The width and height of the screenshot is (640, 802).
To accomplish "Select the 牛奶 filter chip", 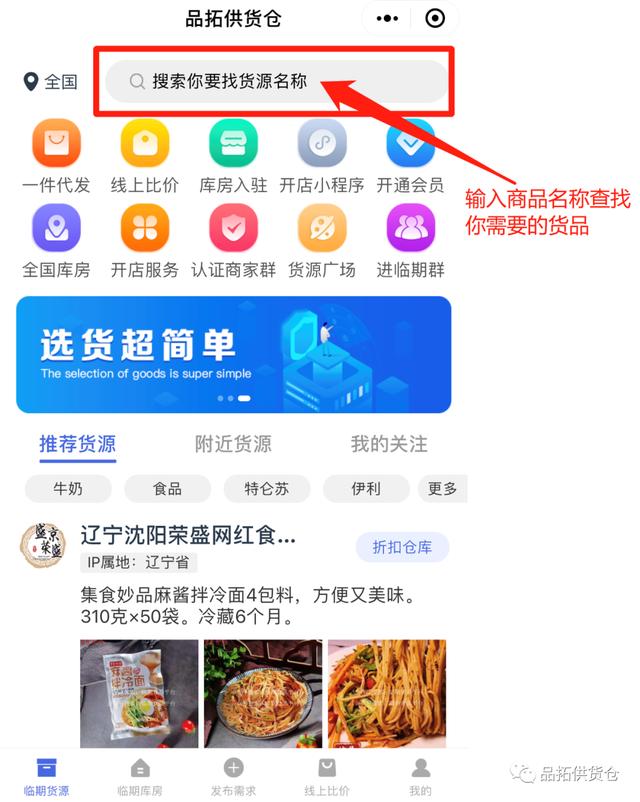I will [x=68, y=489].
